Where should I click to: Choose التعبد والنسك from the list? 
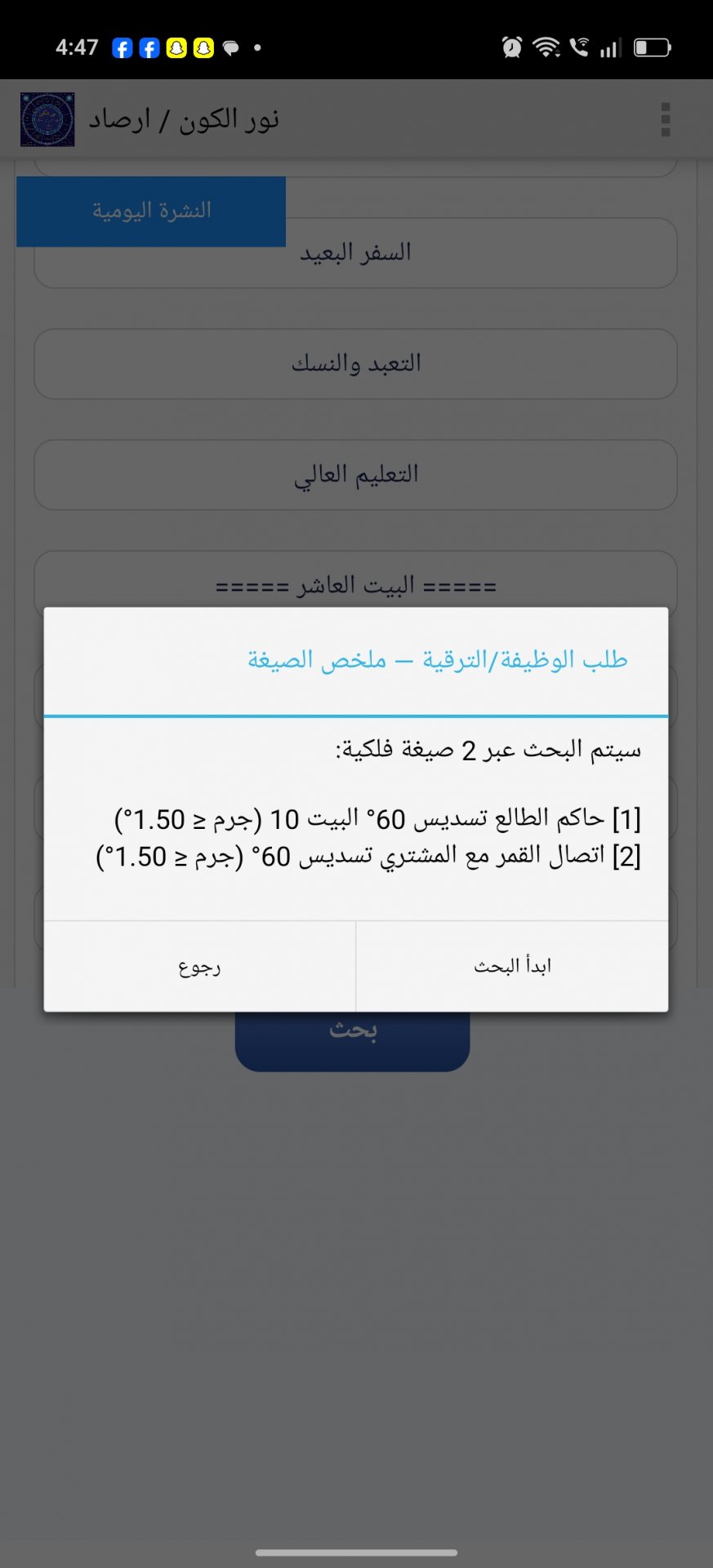(x=356, y=363)
